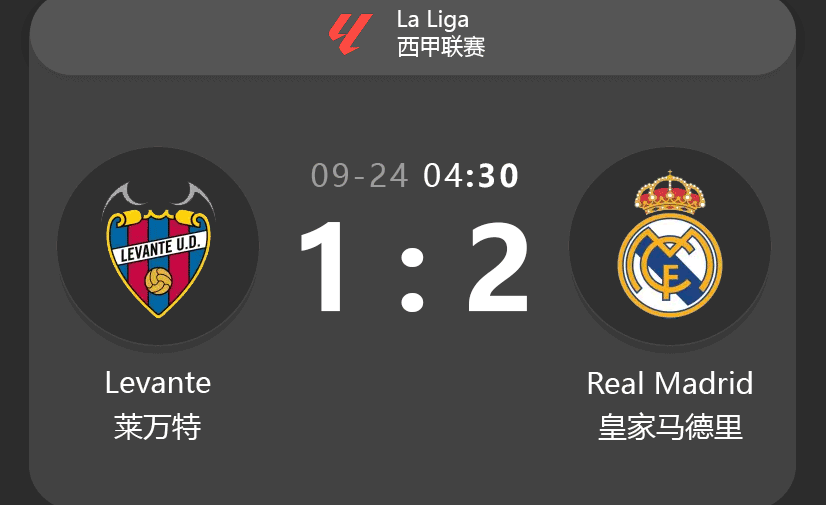Open the Levante team page
Viewport: 826px width, 505px height.
(158, 249)
